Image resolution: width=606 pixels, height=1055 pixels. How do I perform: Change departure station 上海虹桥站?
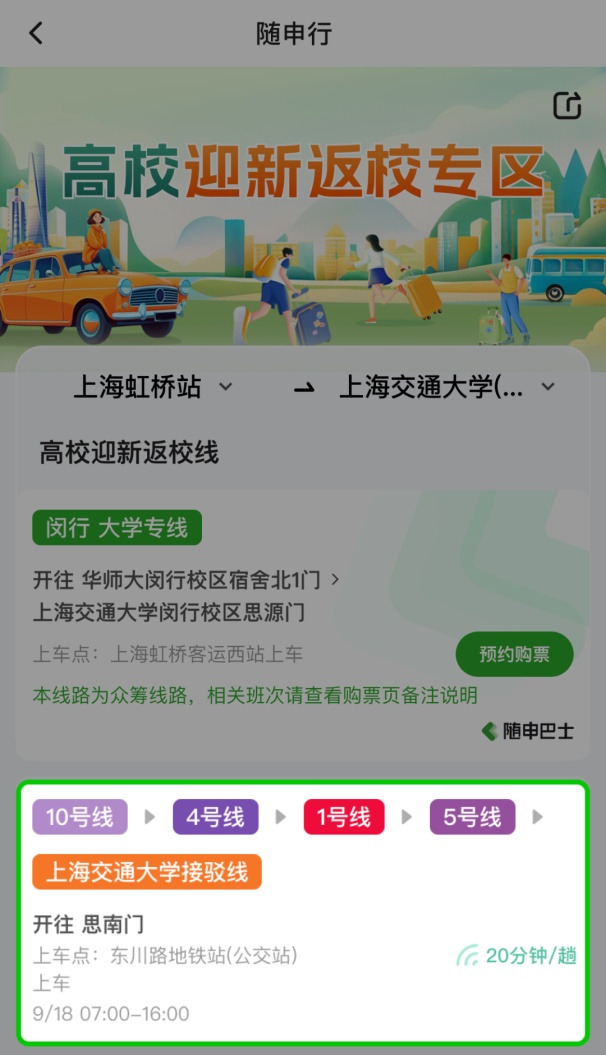click(x=152, y=388)
